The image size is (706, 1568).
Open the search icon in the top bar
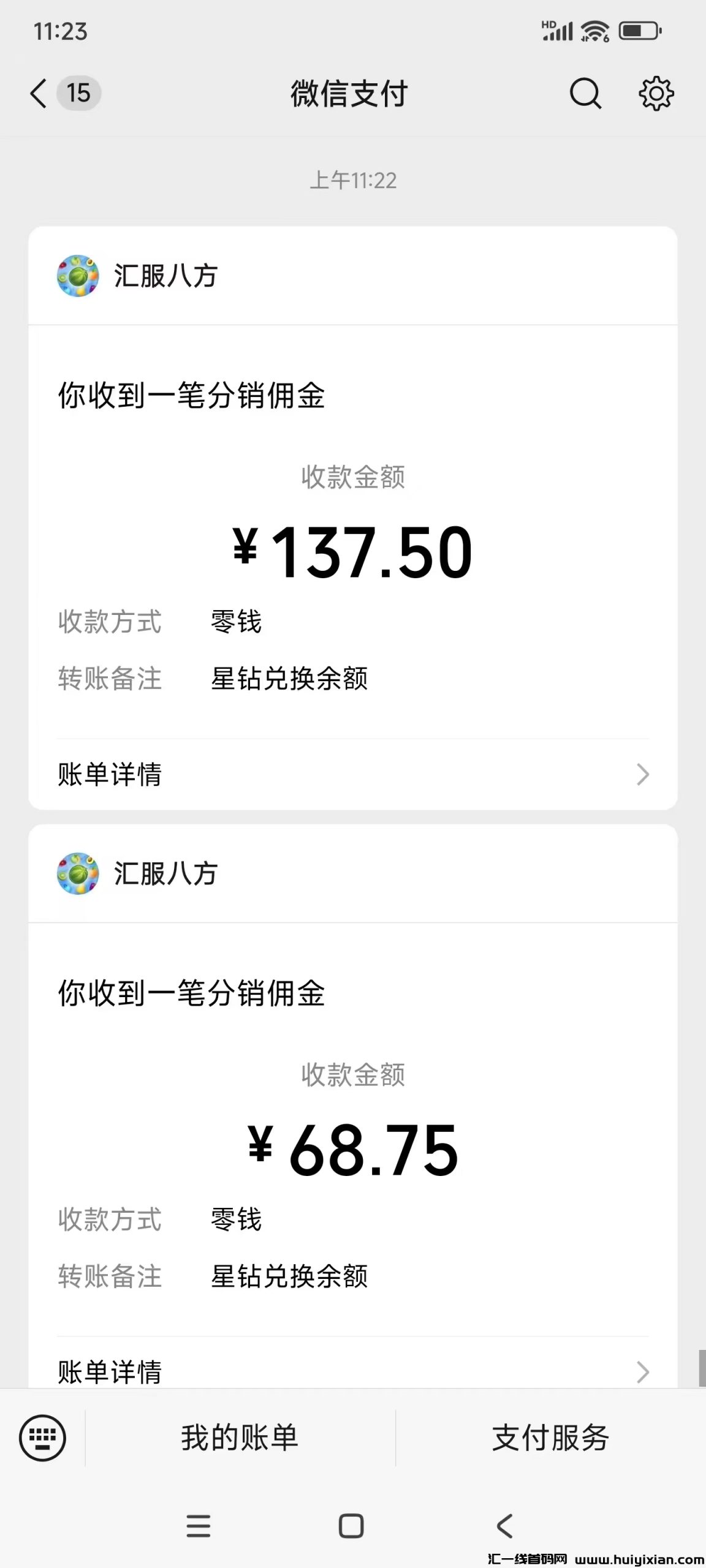585,94
